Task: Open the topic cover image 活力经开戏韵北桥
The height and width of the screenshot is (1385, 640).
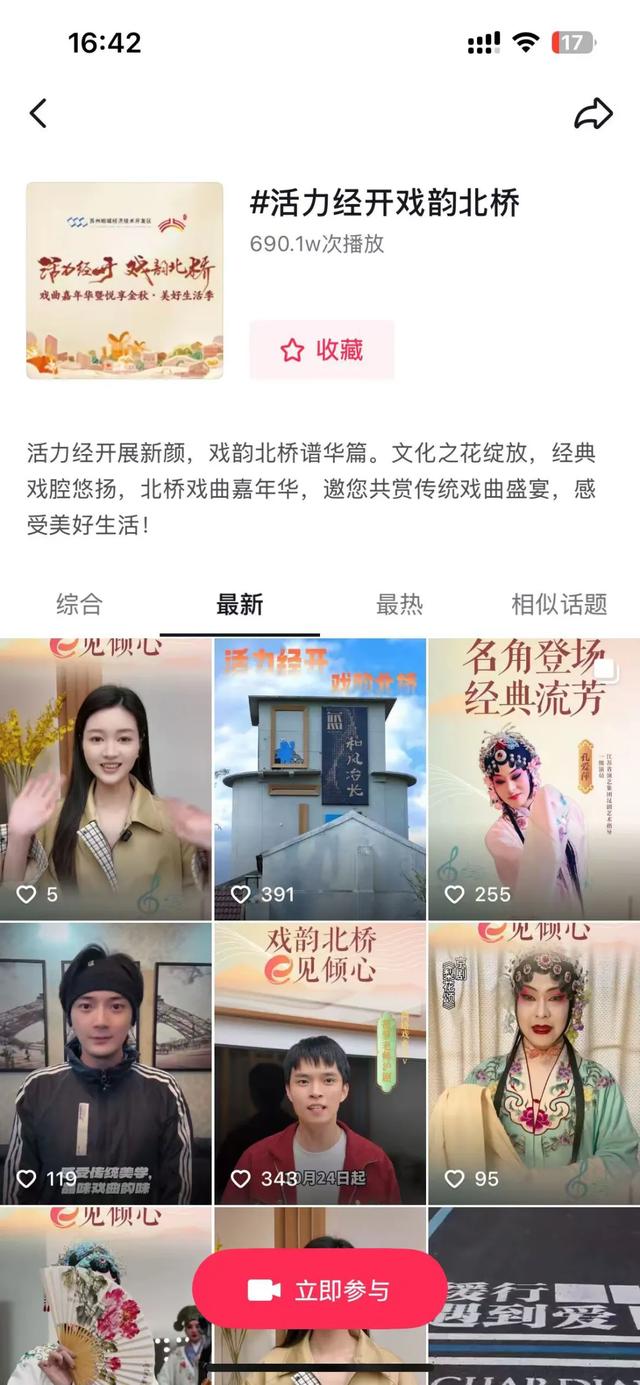Action: 125,280
